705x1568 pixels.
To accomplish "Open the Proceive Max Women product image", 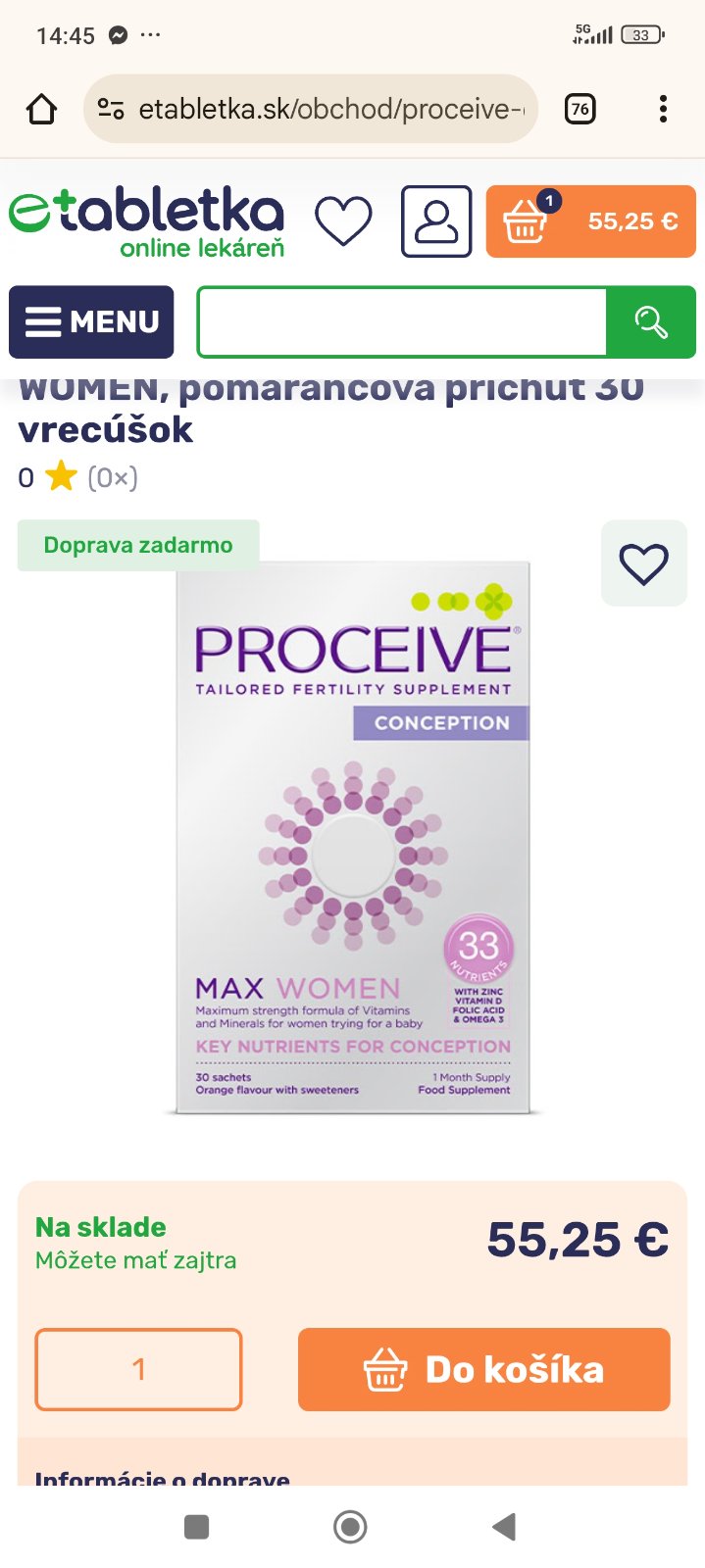I will point(352,838).
